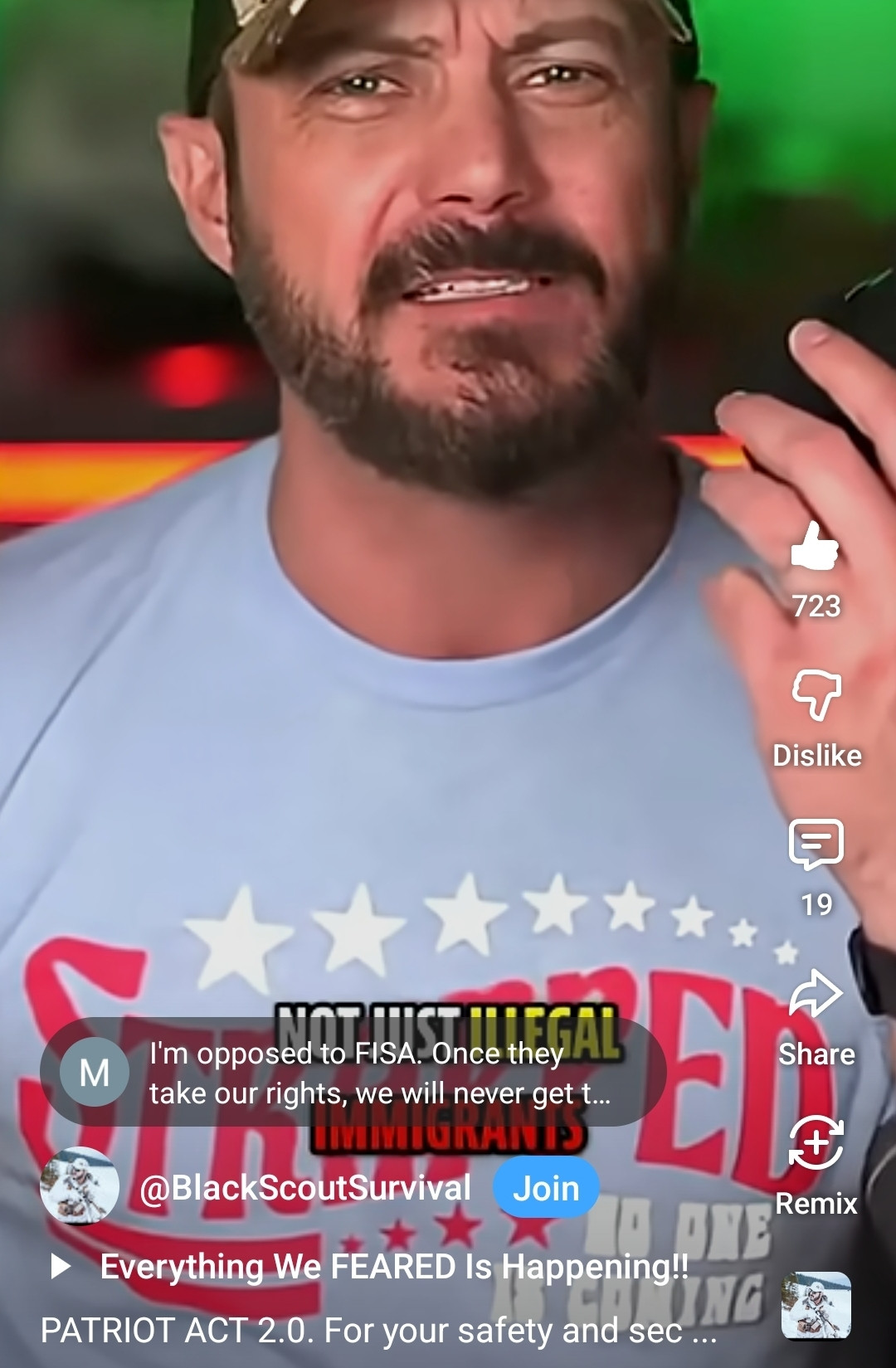
Task: Expand the PATRIOT ACT 2.0 description
Action: tap(377, 1331)
